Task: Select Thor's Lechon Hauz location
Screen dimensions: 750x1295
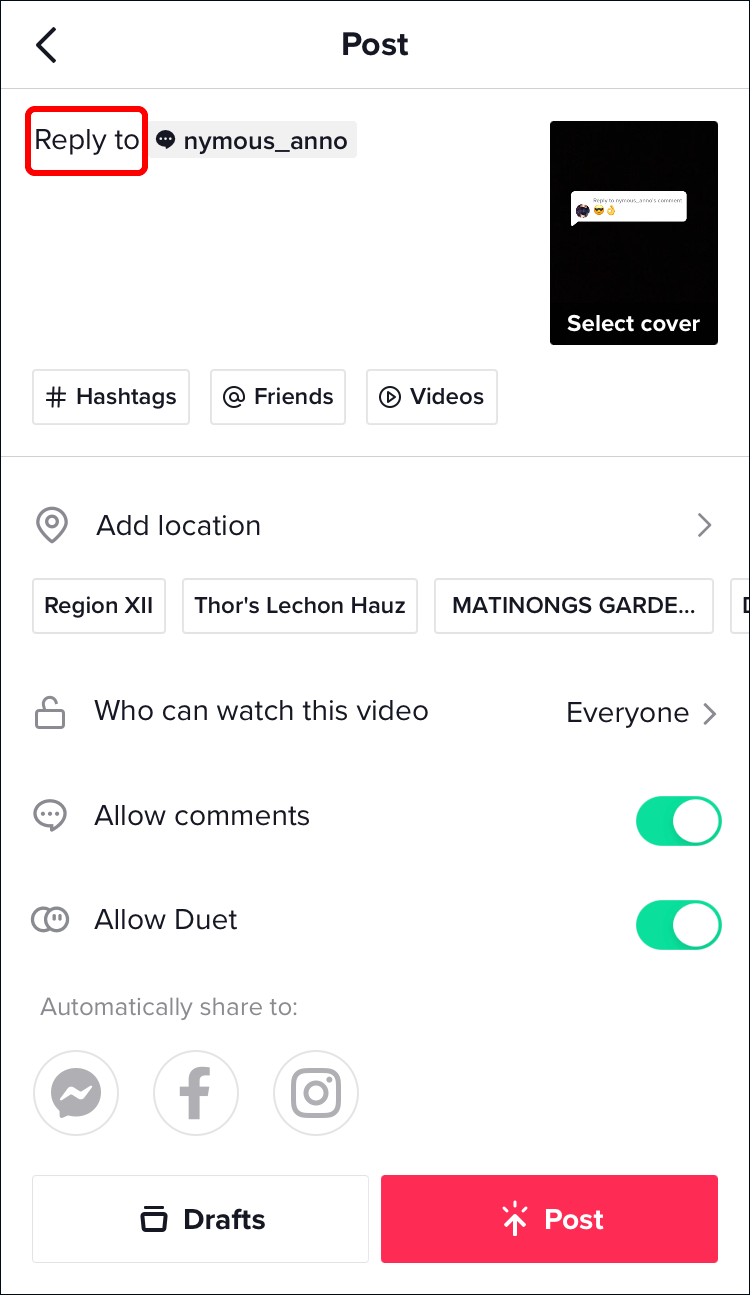Action: tap(300, 606)
